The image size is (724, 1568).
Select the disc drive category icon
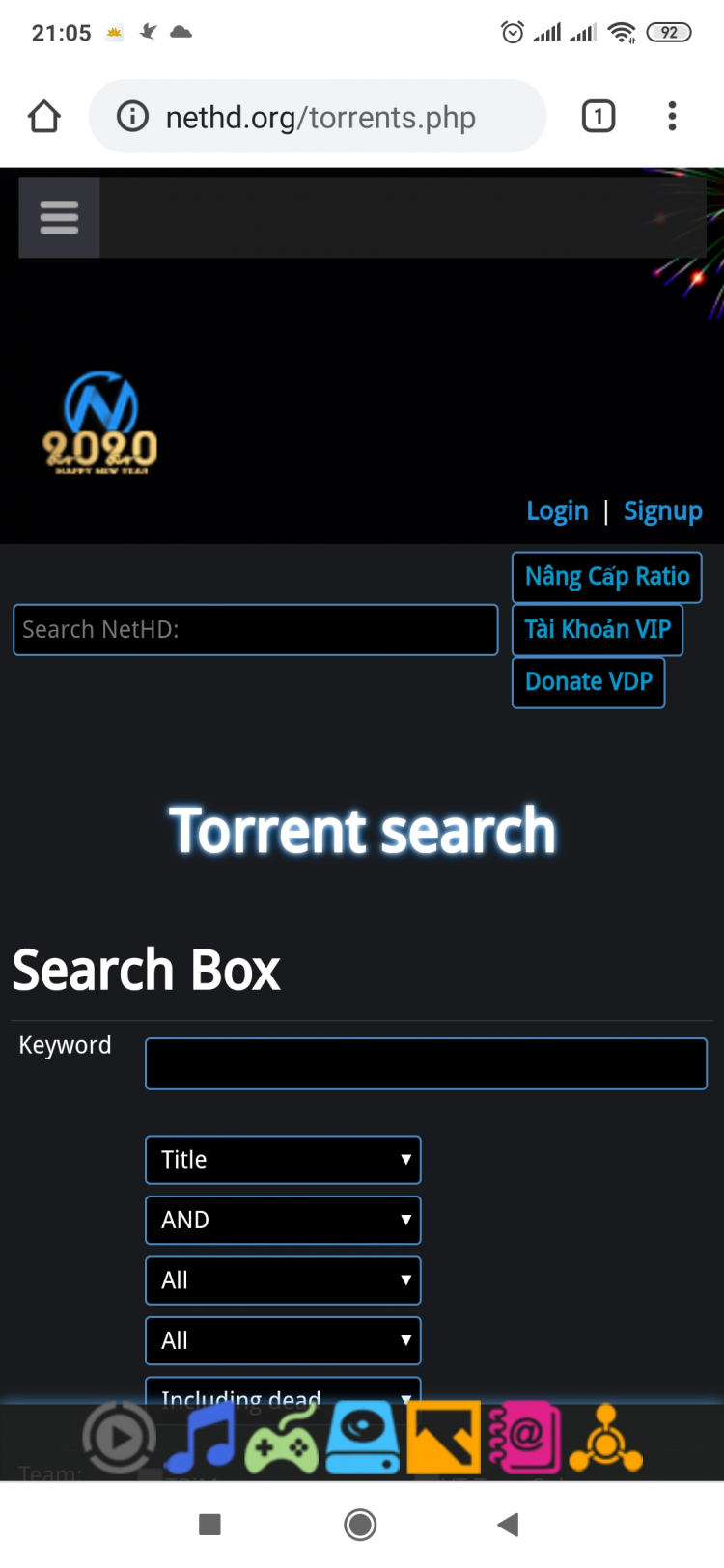click(x=363, y=1438)
